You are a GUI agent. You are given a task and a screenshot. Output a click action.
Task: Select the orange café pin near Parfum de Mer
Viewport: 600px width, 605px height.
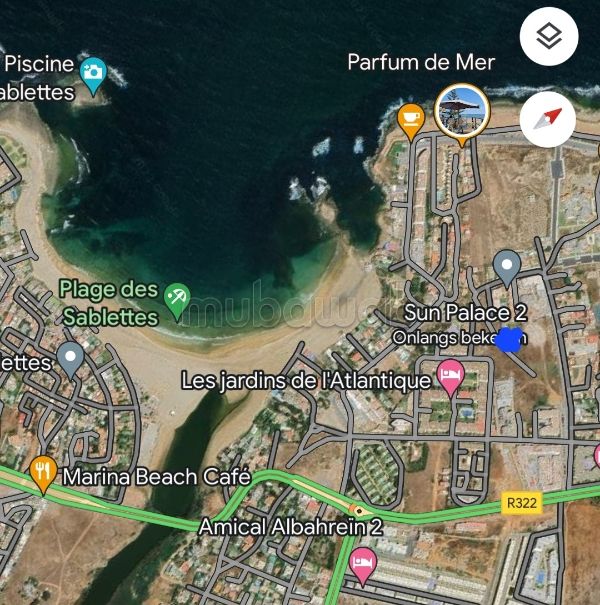411,119
